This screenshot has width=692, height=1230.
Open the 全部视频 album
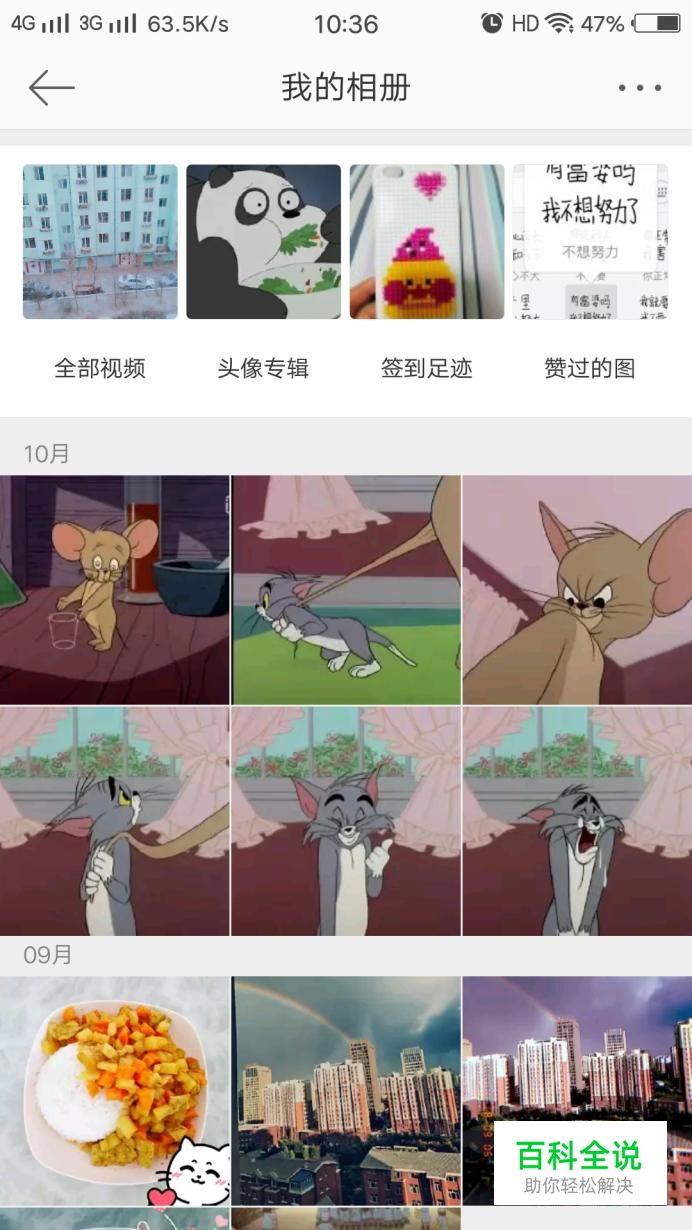tap(100, 242)
